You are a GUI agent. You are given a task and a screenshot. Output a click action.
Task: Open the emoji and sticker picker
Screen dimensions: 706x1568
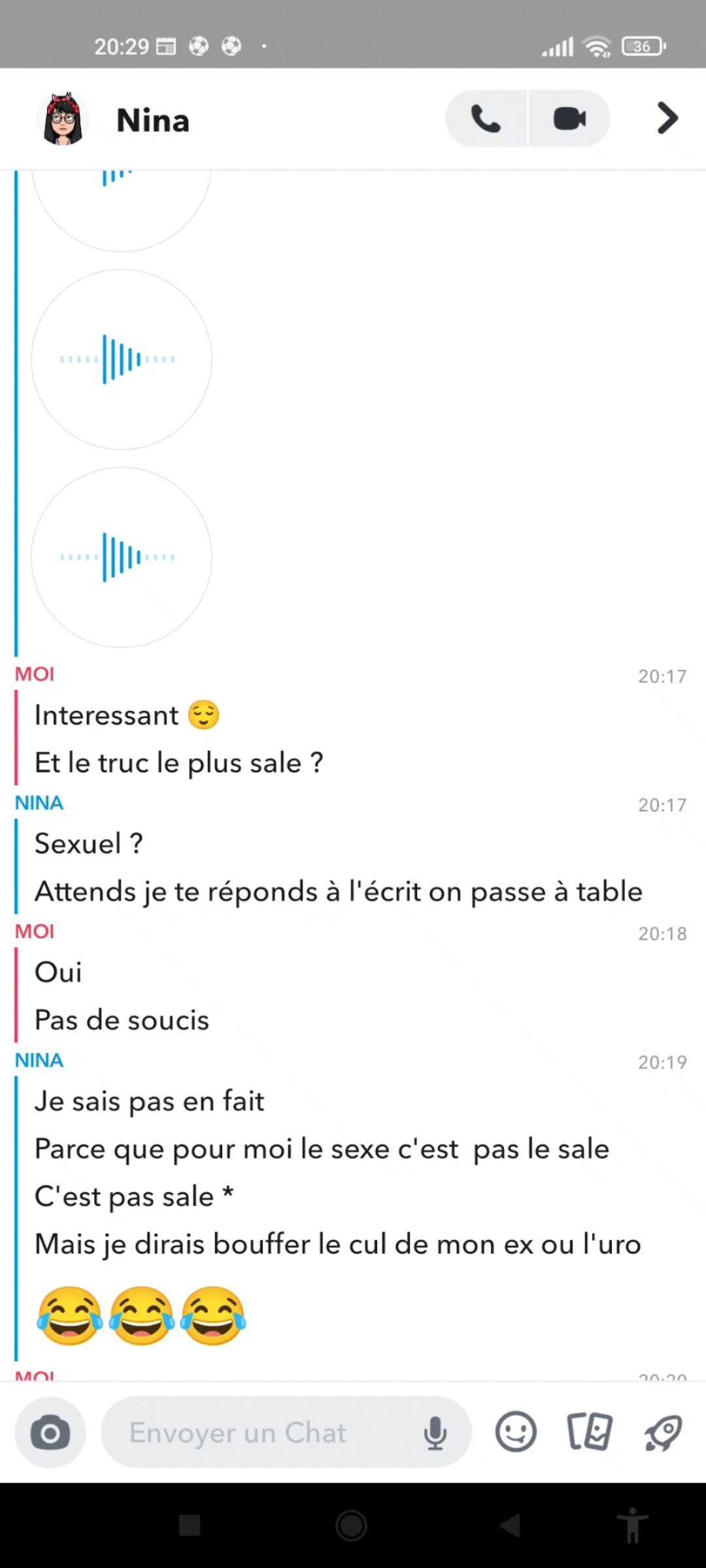(516, 1432)
